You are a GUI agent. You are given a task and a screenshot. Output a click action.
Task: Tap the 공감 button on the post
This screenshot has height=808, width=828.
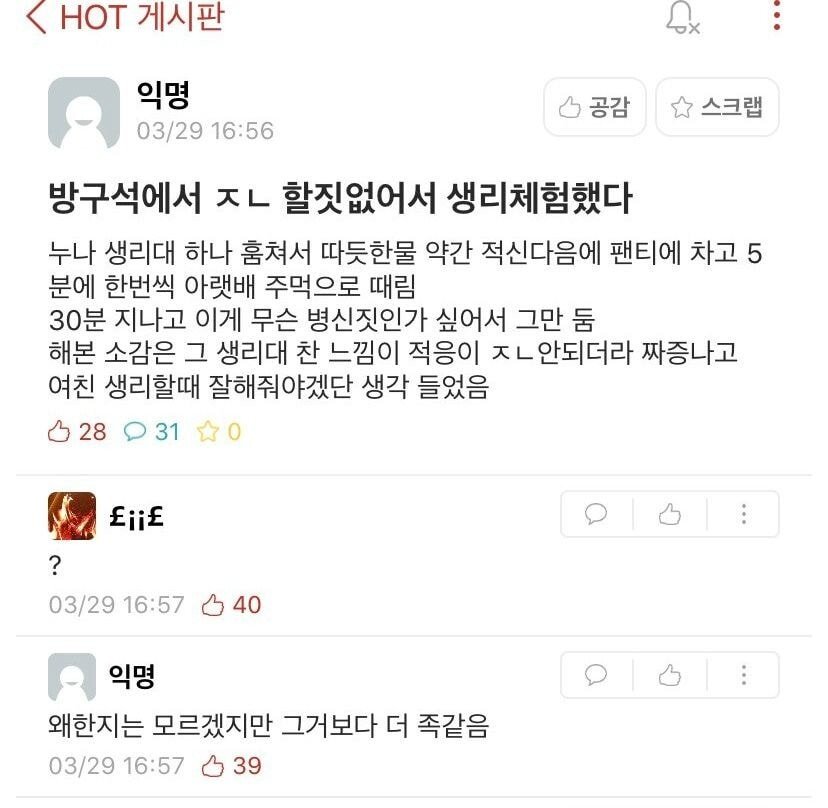pyautogui.click(x=594, y=107)
